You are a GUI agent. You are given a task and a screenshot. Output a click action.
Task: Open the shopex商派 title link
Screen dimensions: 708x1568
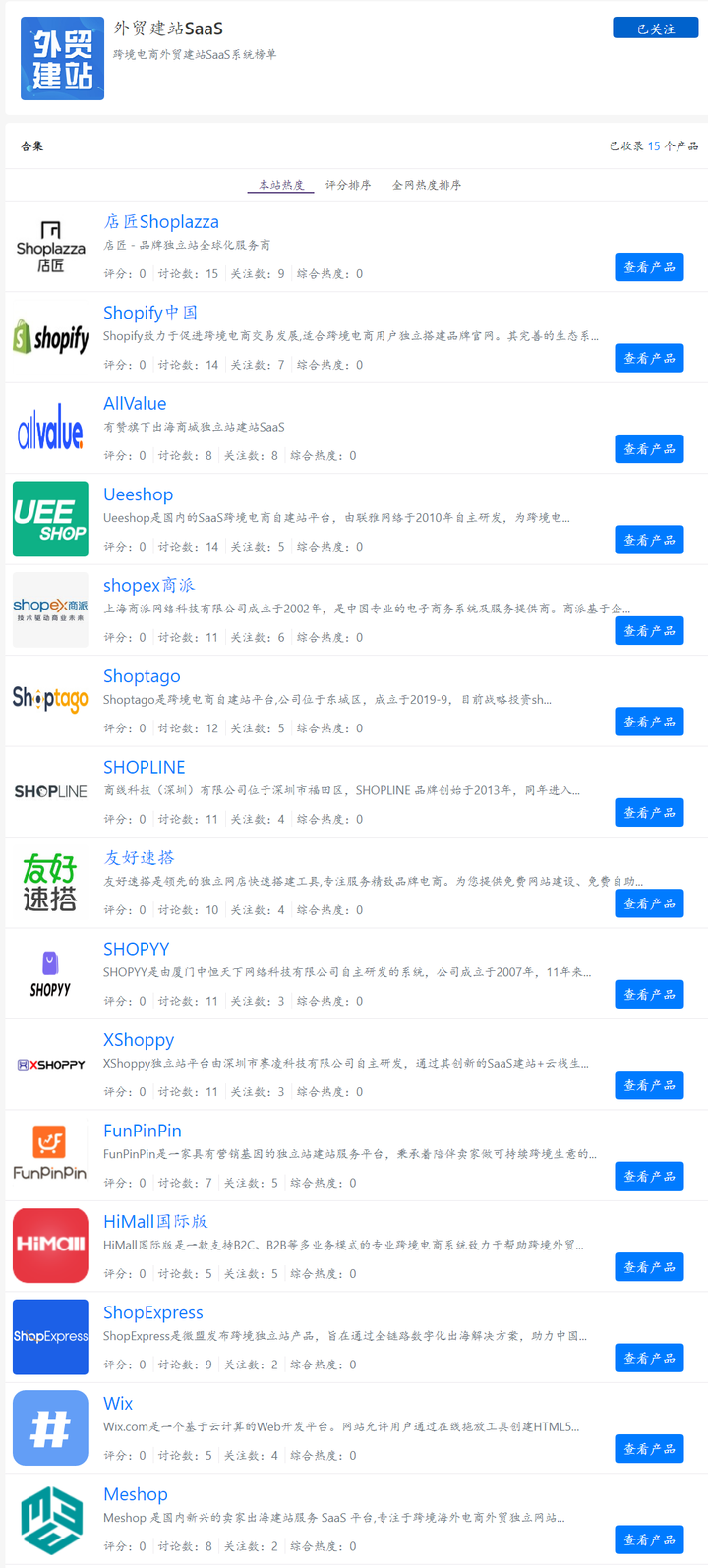pos(148,586)
